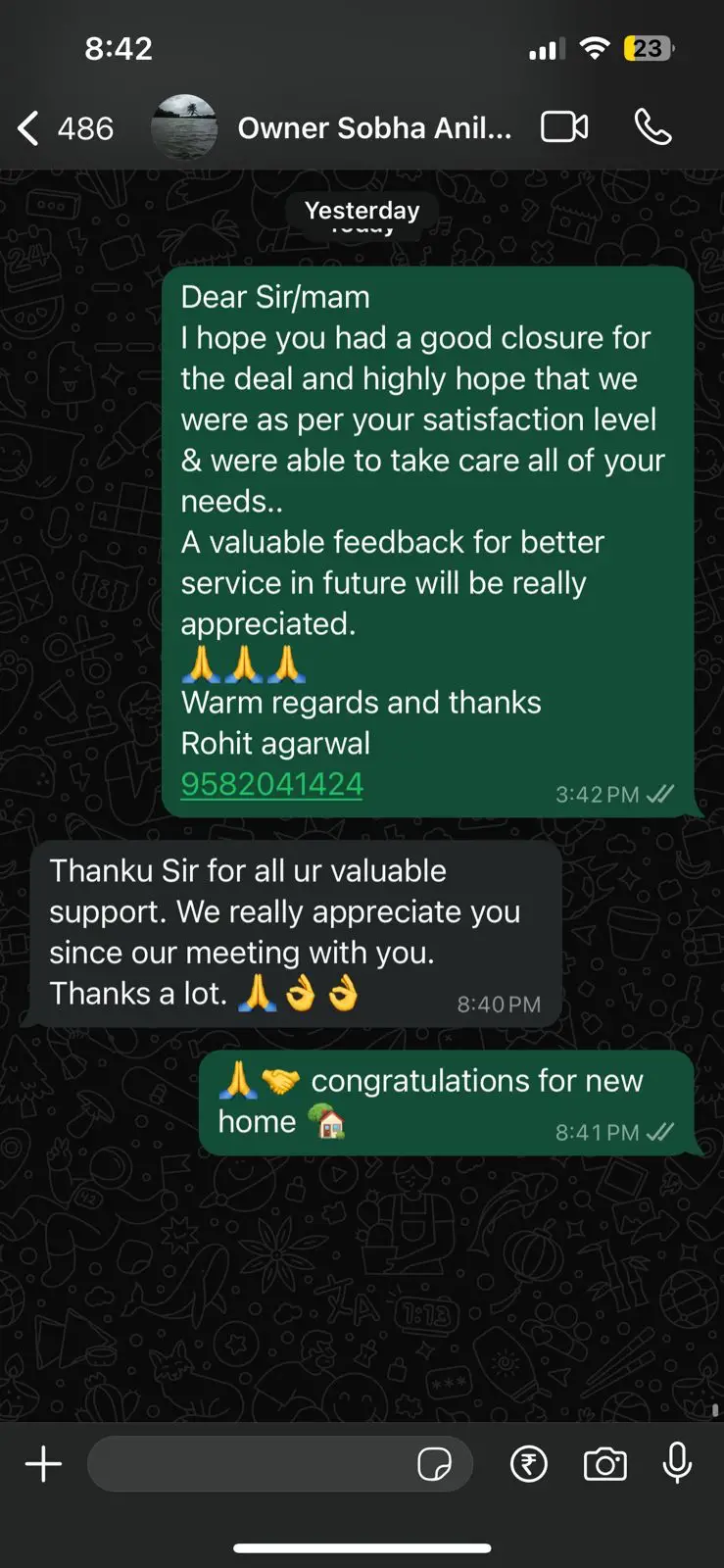Screen dimensions: 724x1568
Task: Start a video call
Action: (x=565, y=127)
